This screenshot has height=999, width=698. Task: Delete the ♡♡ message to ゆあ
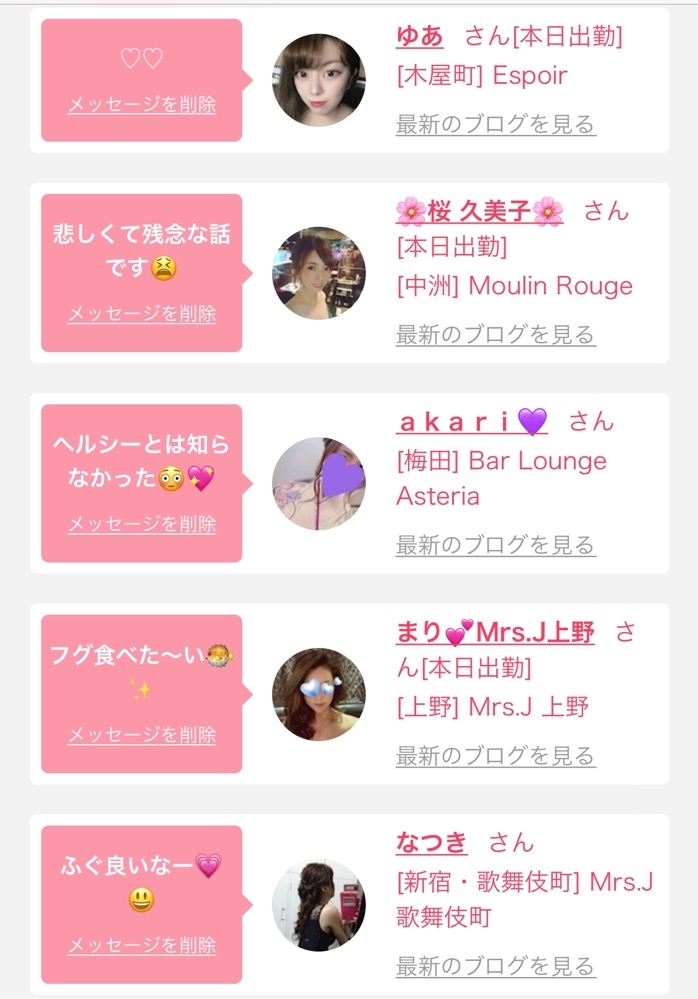pos(141,104)
